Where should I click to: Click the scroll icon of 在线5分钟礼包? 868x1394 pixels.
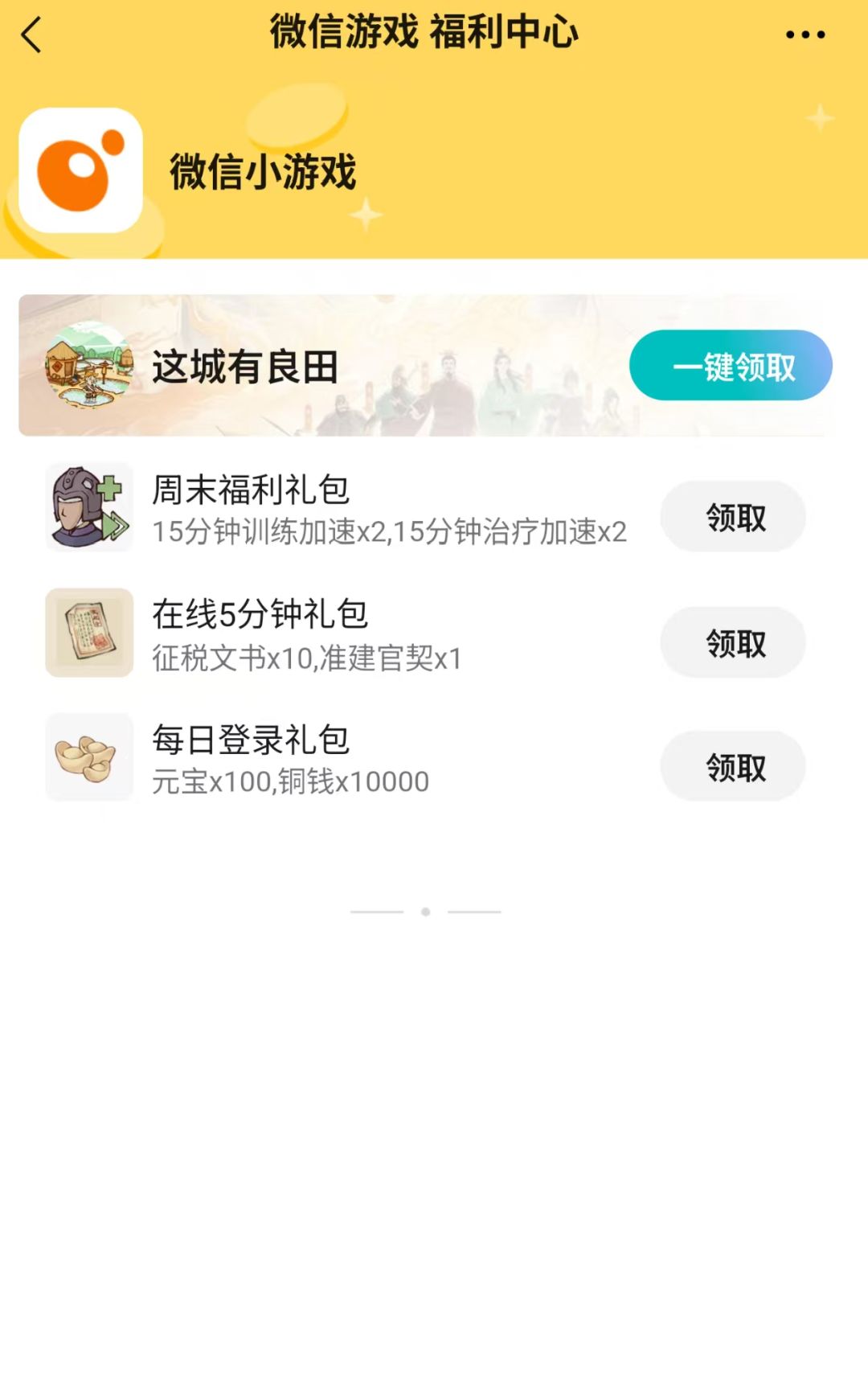(x=88, y=633)
